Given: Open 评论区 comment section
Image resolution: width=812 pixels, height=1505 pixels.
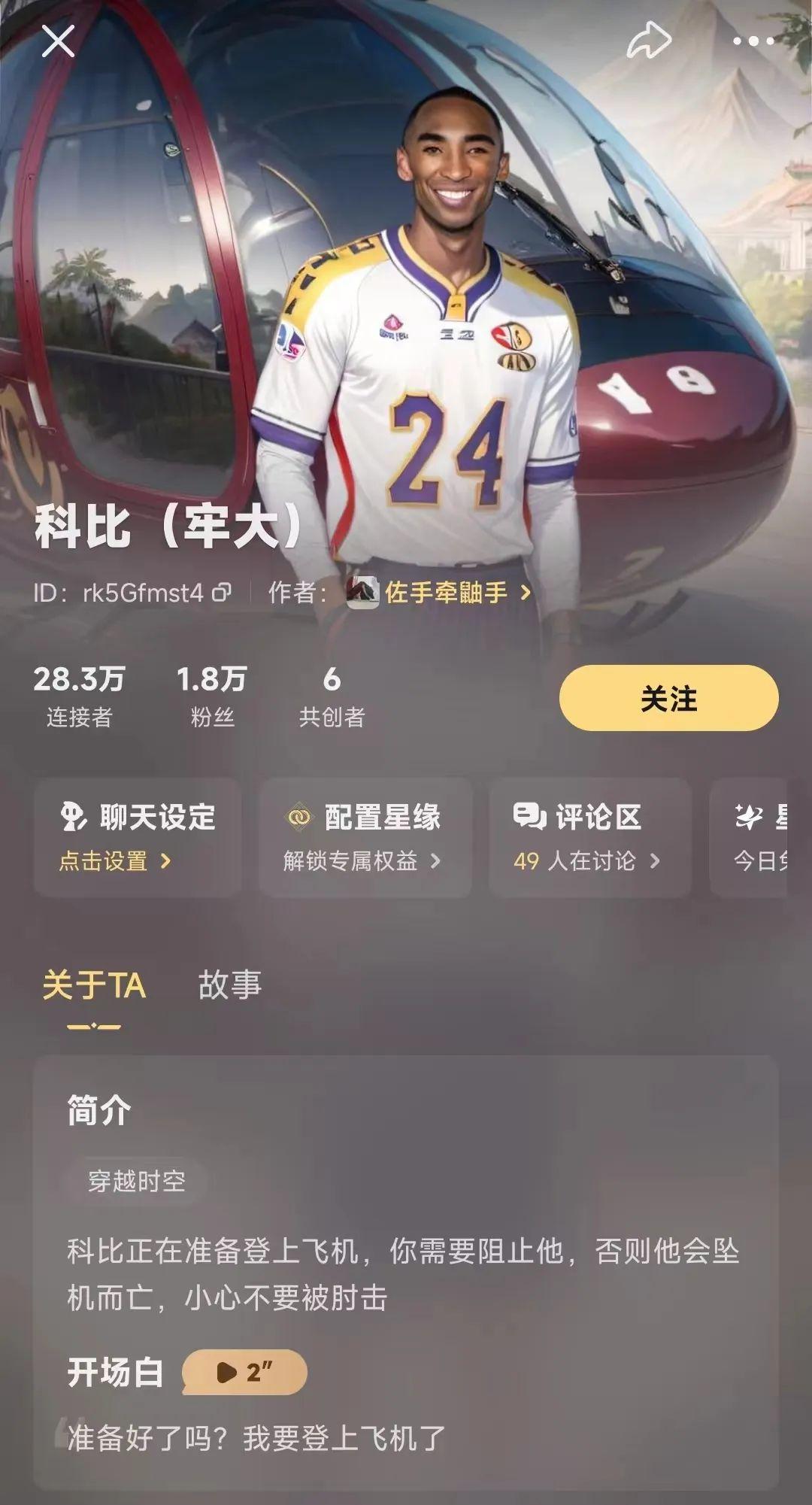Looking at the screenshot, I should point(589,837).
